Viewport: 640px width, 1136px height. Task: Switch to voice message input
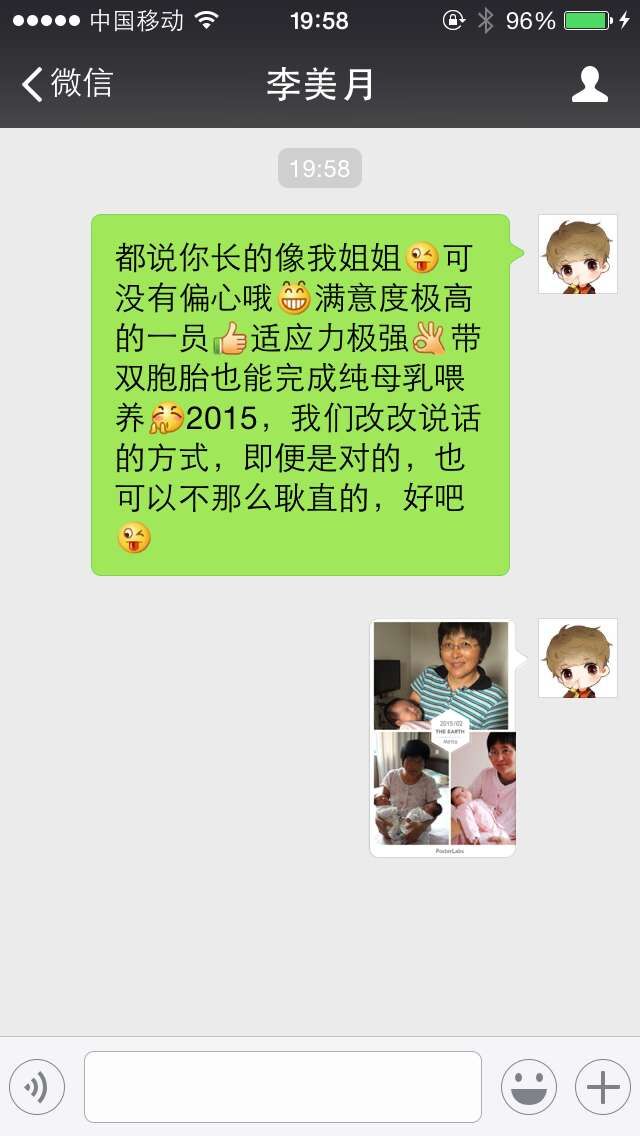(37, 1087)
